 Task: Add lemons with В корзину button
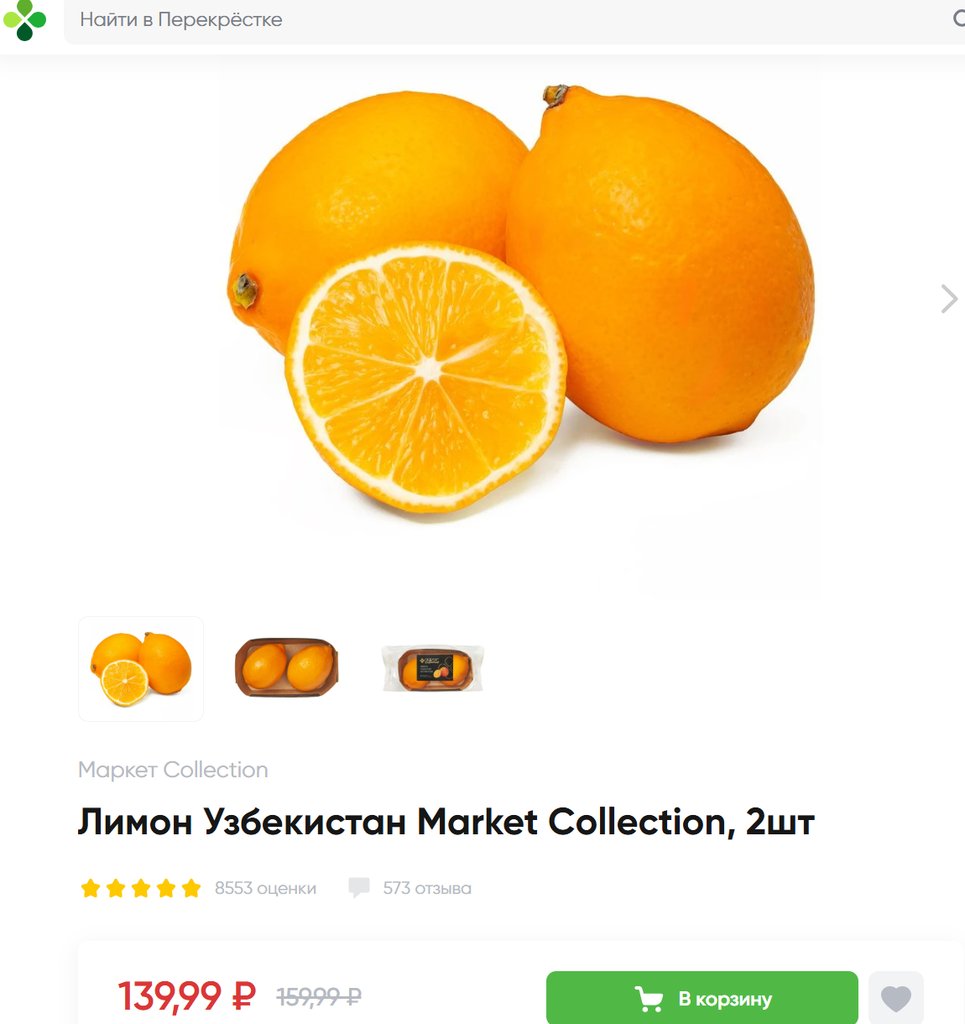coord(702,998)
